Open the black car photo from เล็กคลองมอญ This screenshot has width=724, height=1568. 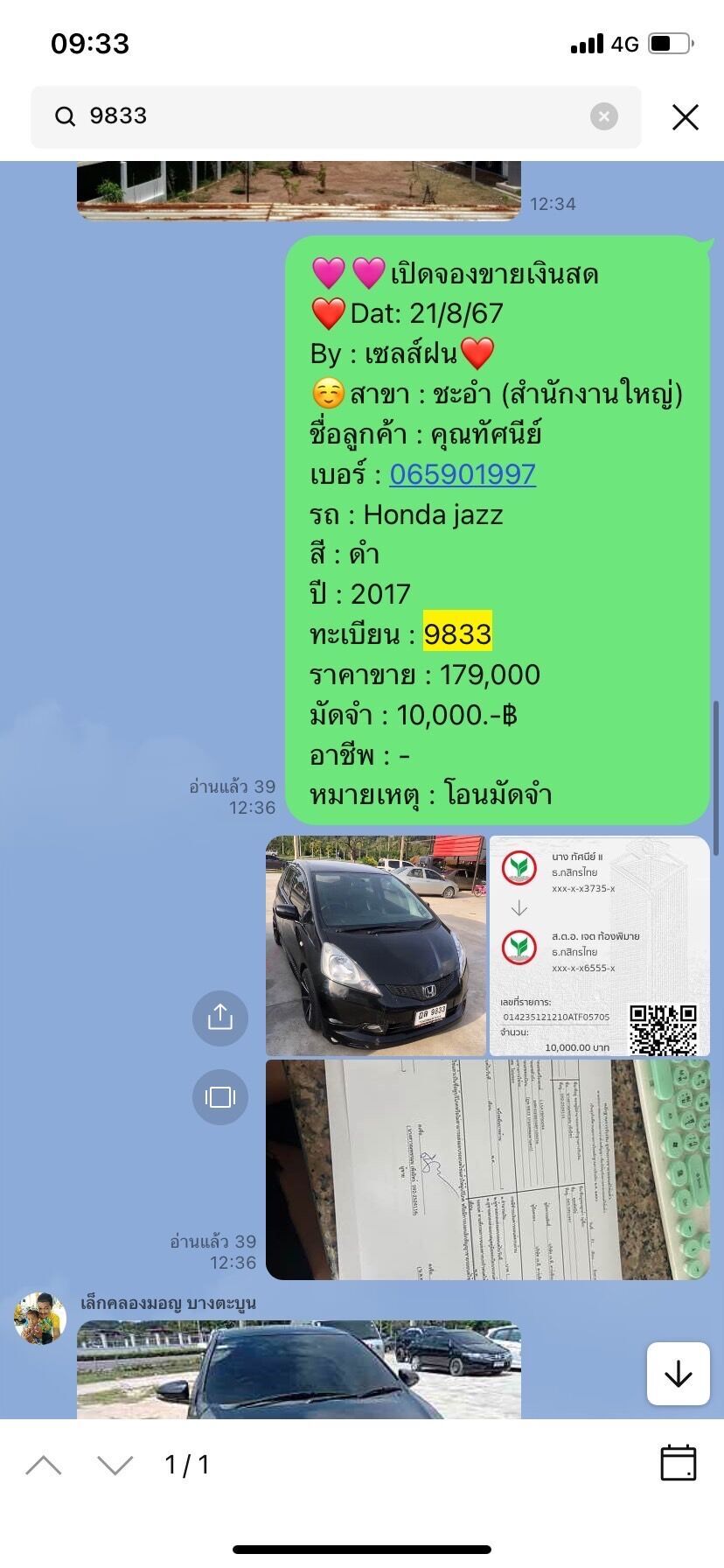(299, 1369)
